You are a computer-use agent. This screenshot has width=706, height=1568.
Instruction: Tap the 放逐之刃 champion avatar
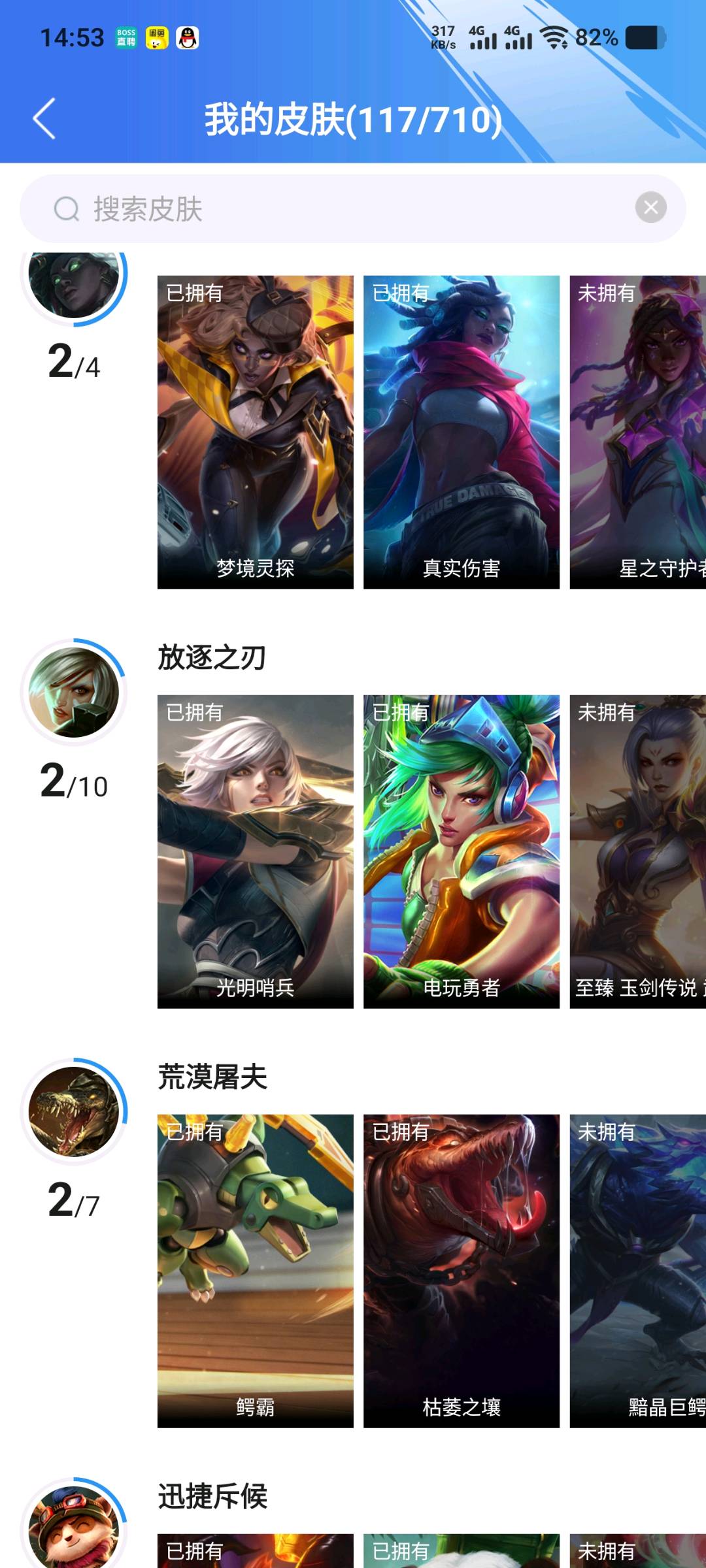pos(74,693)
